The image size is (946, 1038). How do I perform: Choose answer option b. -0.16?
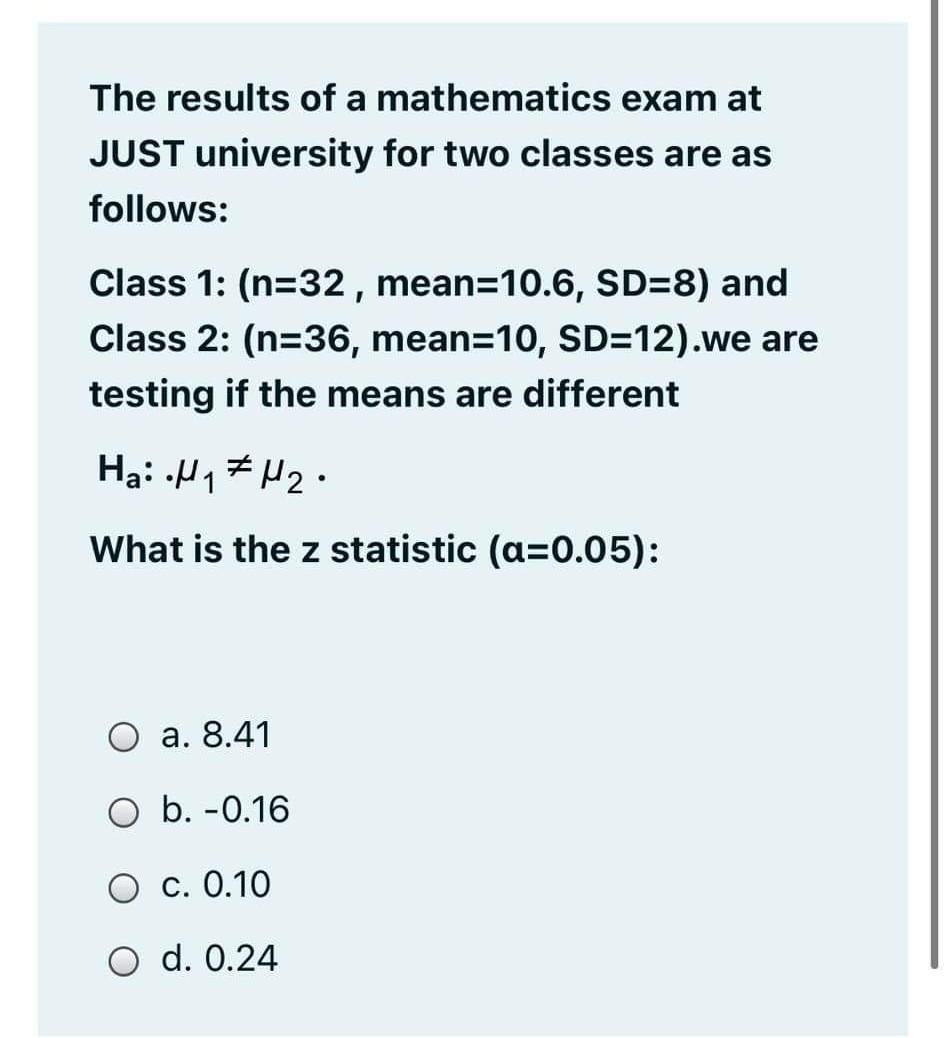[124, 811]
